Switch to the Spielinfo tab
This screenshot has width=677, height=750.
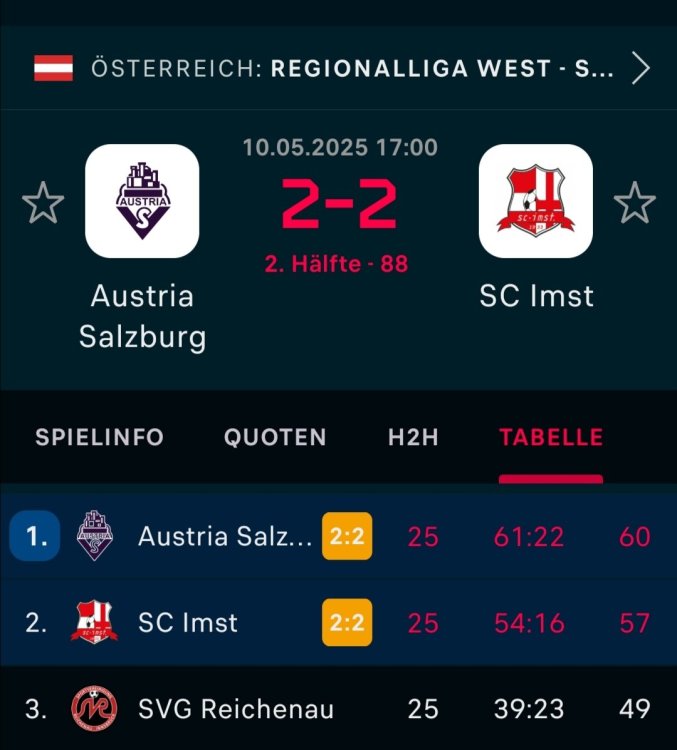99,437
